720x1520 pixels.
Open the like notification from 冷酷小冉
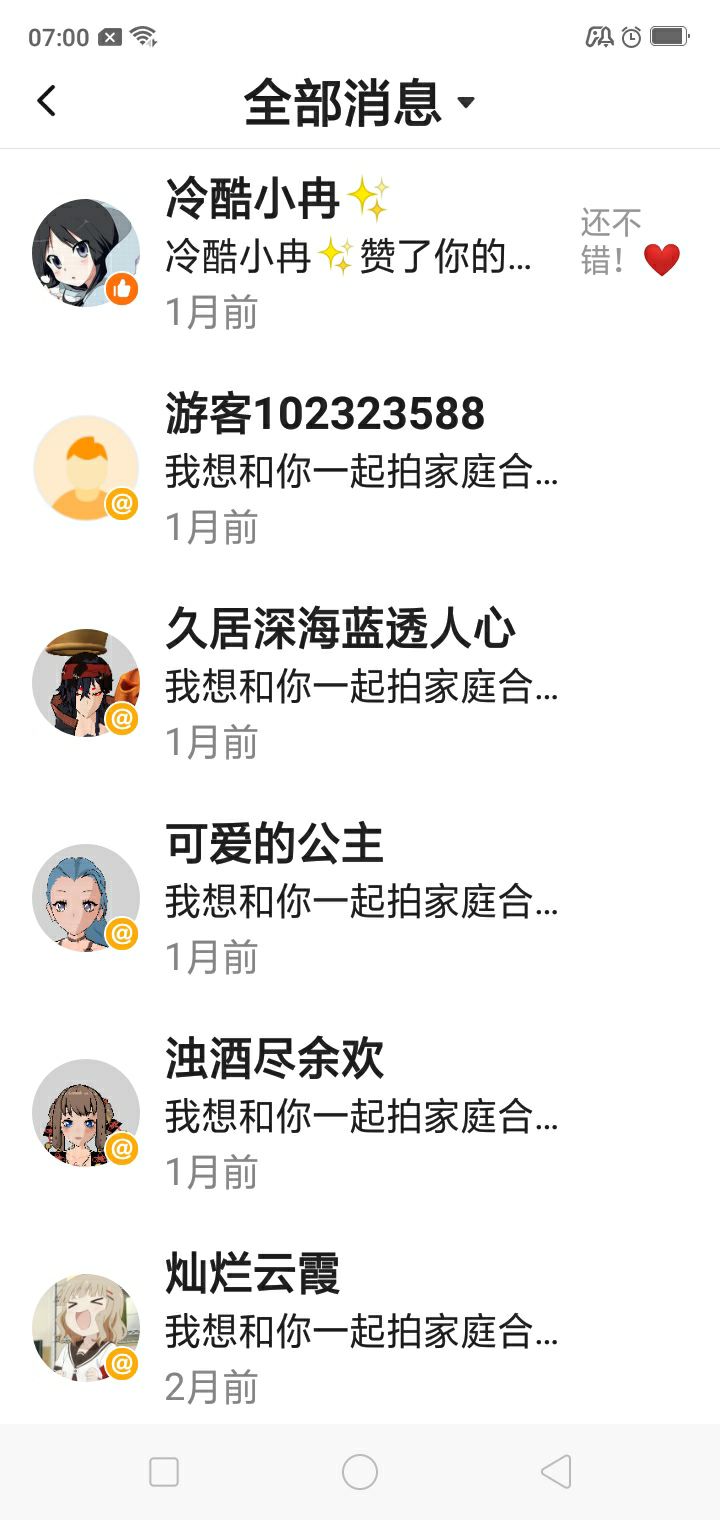click(360, 255)
